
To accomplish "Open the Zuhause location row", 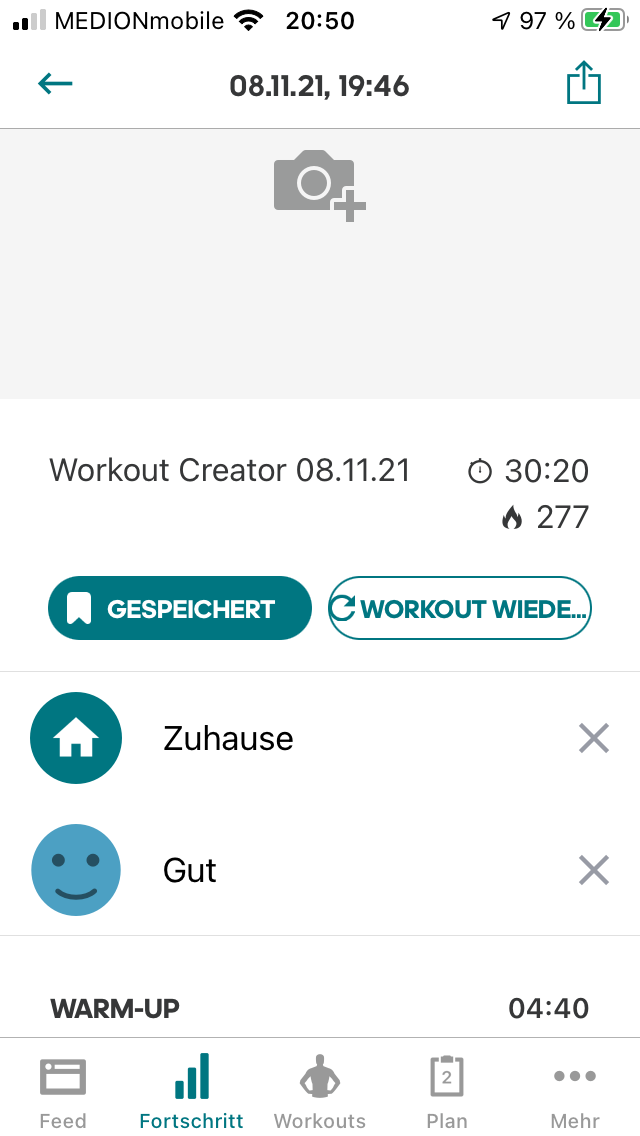I will pos(320,739).
